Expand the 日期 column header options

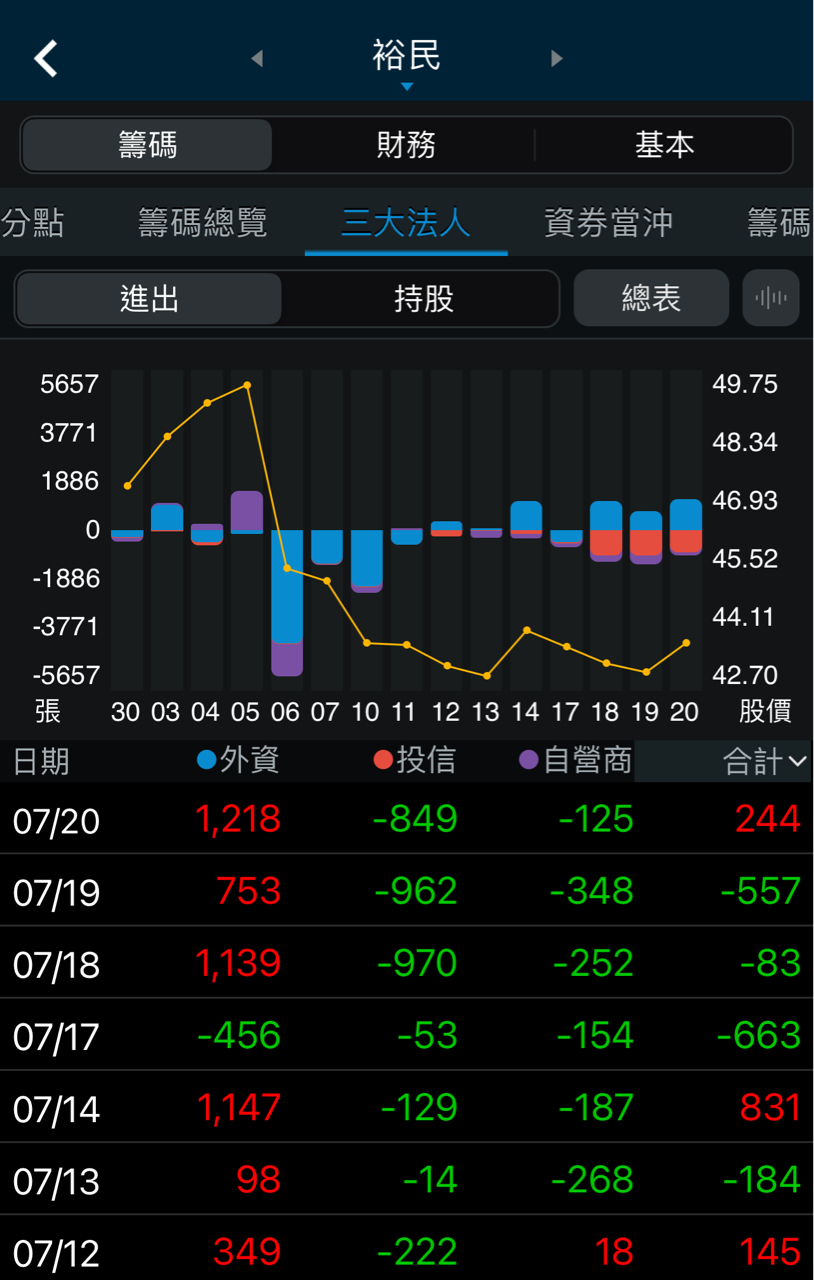[40, 760]
